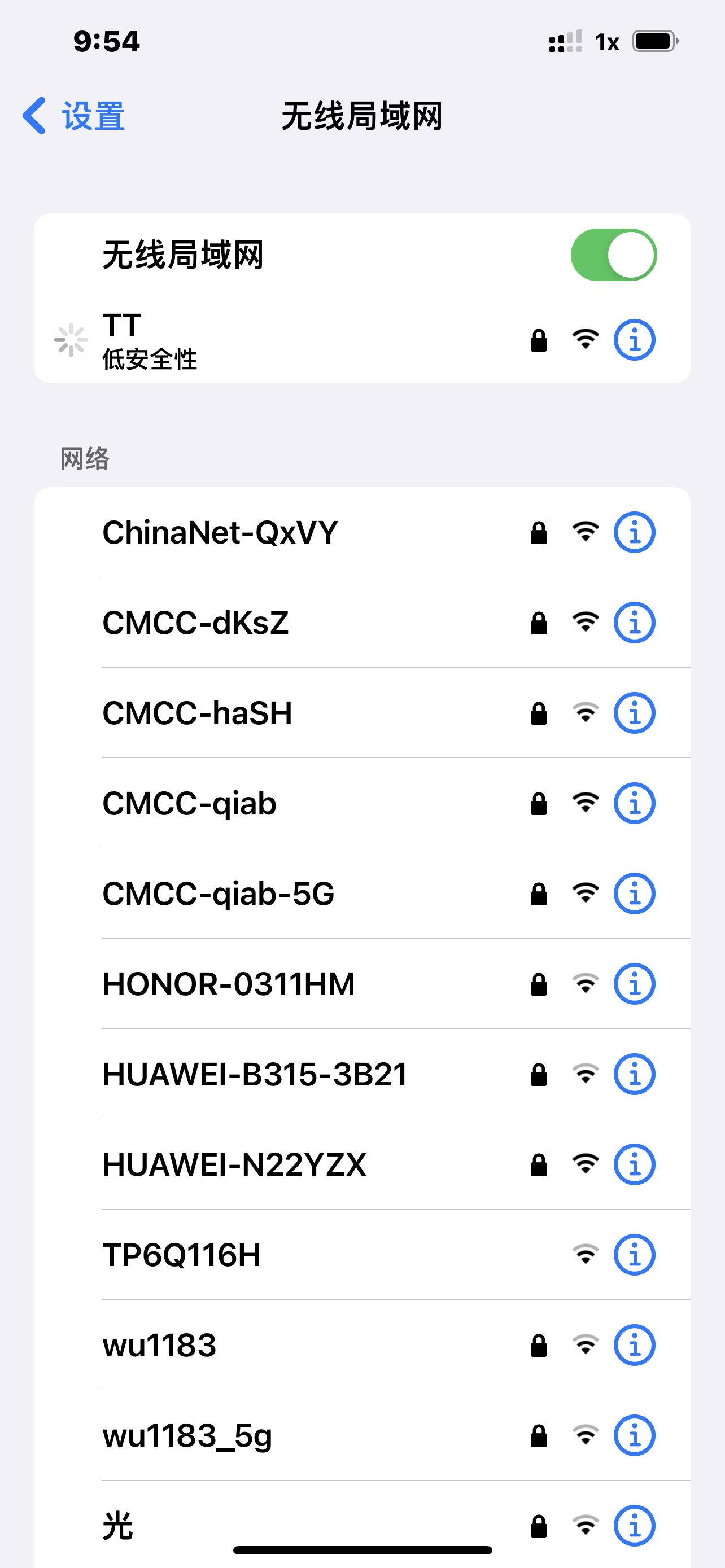
Task: Select the CMCC-haSH network
Action: 197,713
